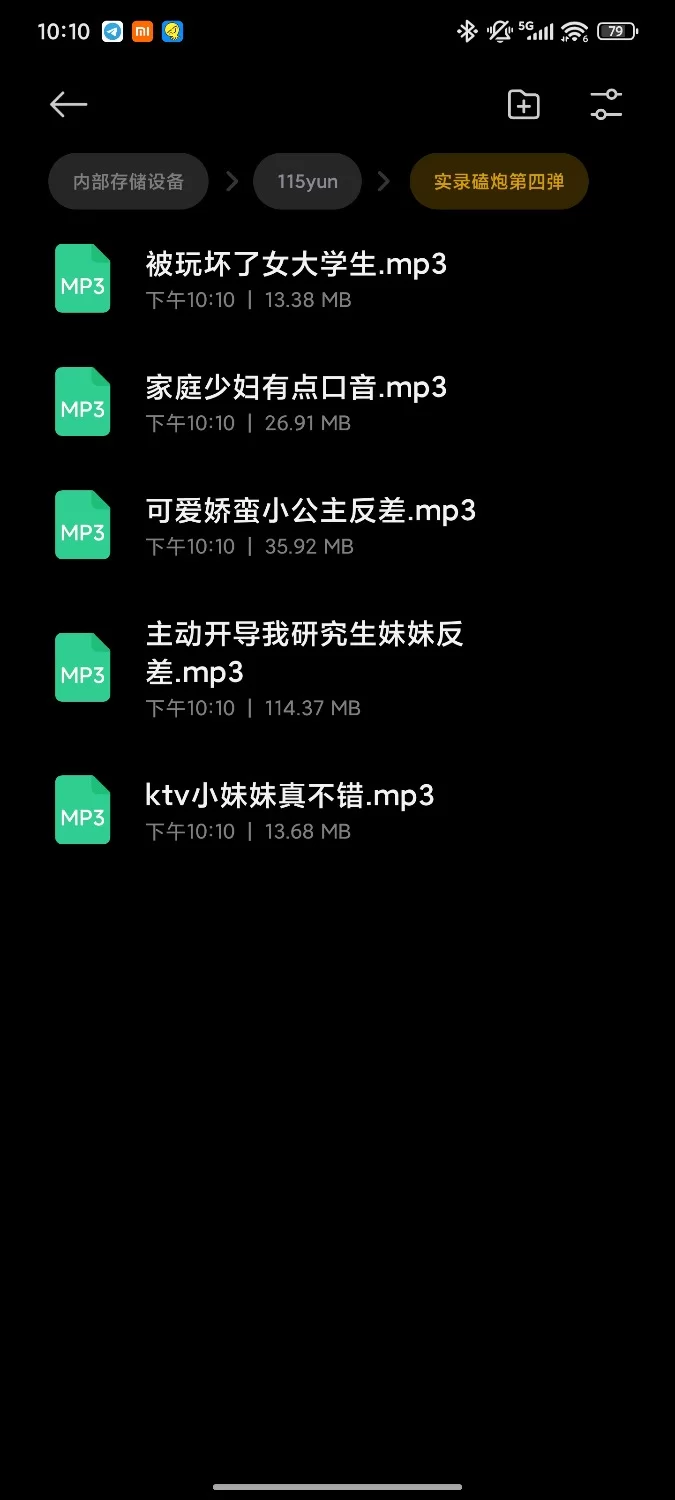The height and width of the screenshot is (1500, 675).
Task: Open the sort and filter options
Action: 606,105
